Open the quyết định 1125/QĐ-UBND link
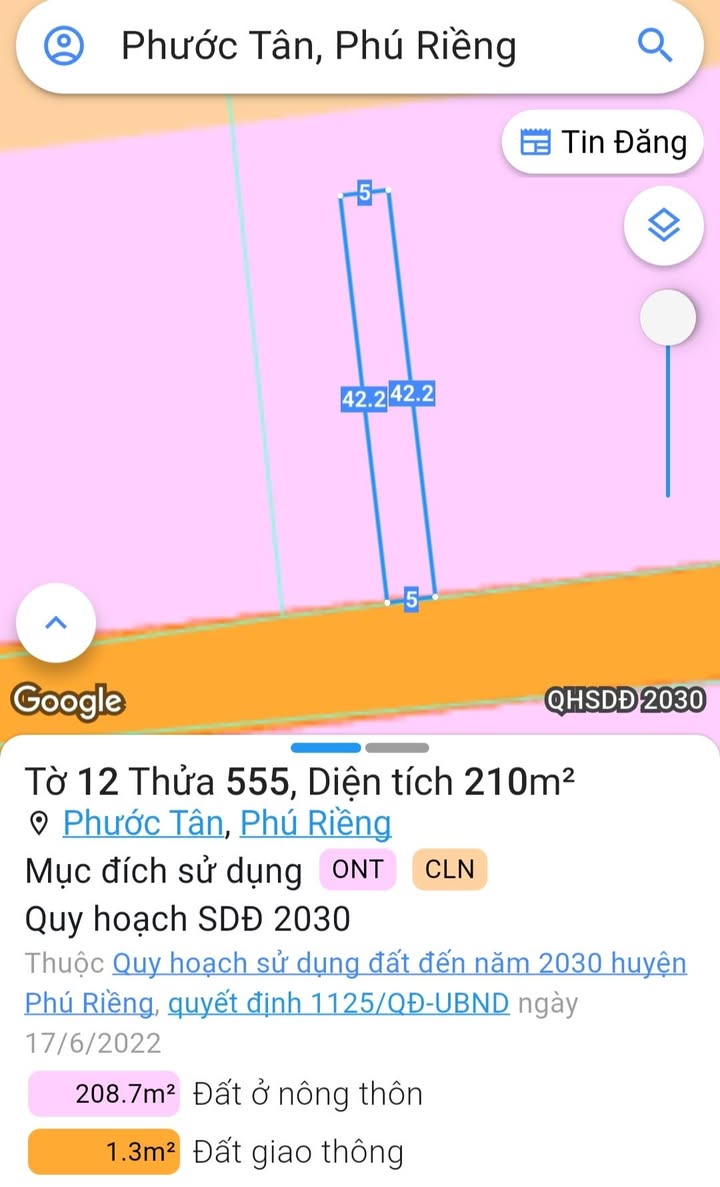Screen dimensions: 720x1187 tap(338, 1003)
